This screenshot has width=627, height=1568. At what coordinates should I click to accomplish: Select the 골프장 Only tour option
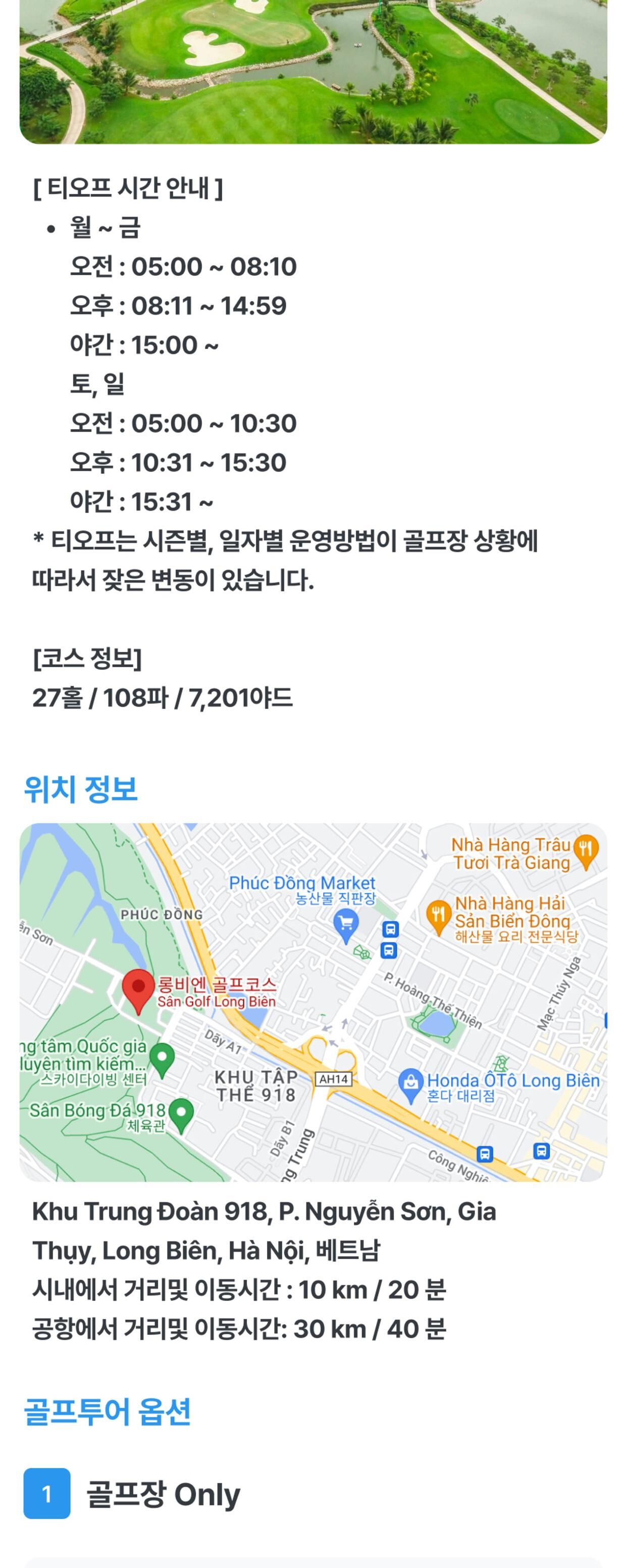(163, 1494)
